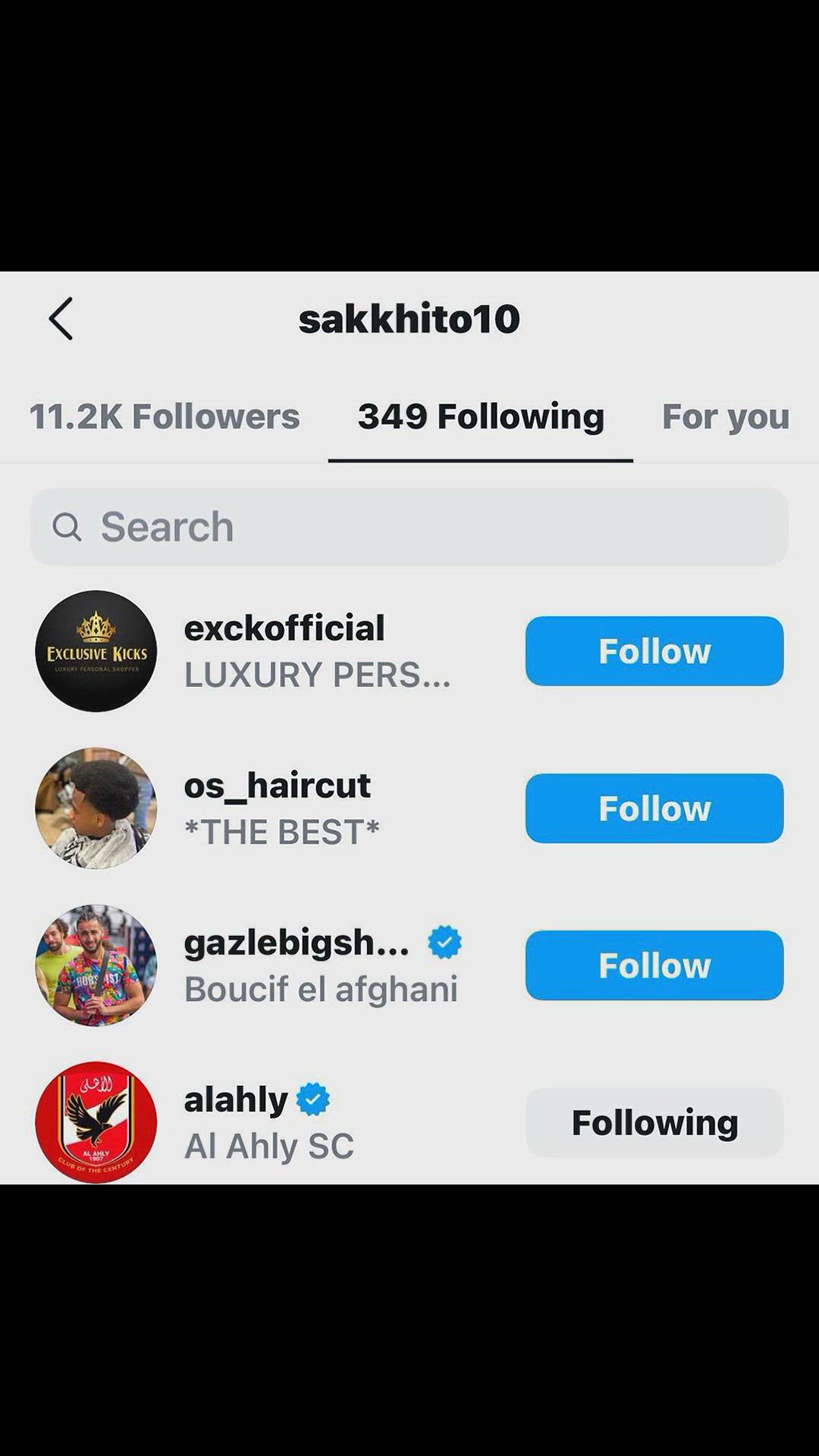Image resolution: width=819 pixels, height=1456 pixels.
Task: Follow the exckofficial account
Action: pos(654,651)
